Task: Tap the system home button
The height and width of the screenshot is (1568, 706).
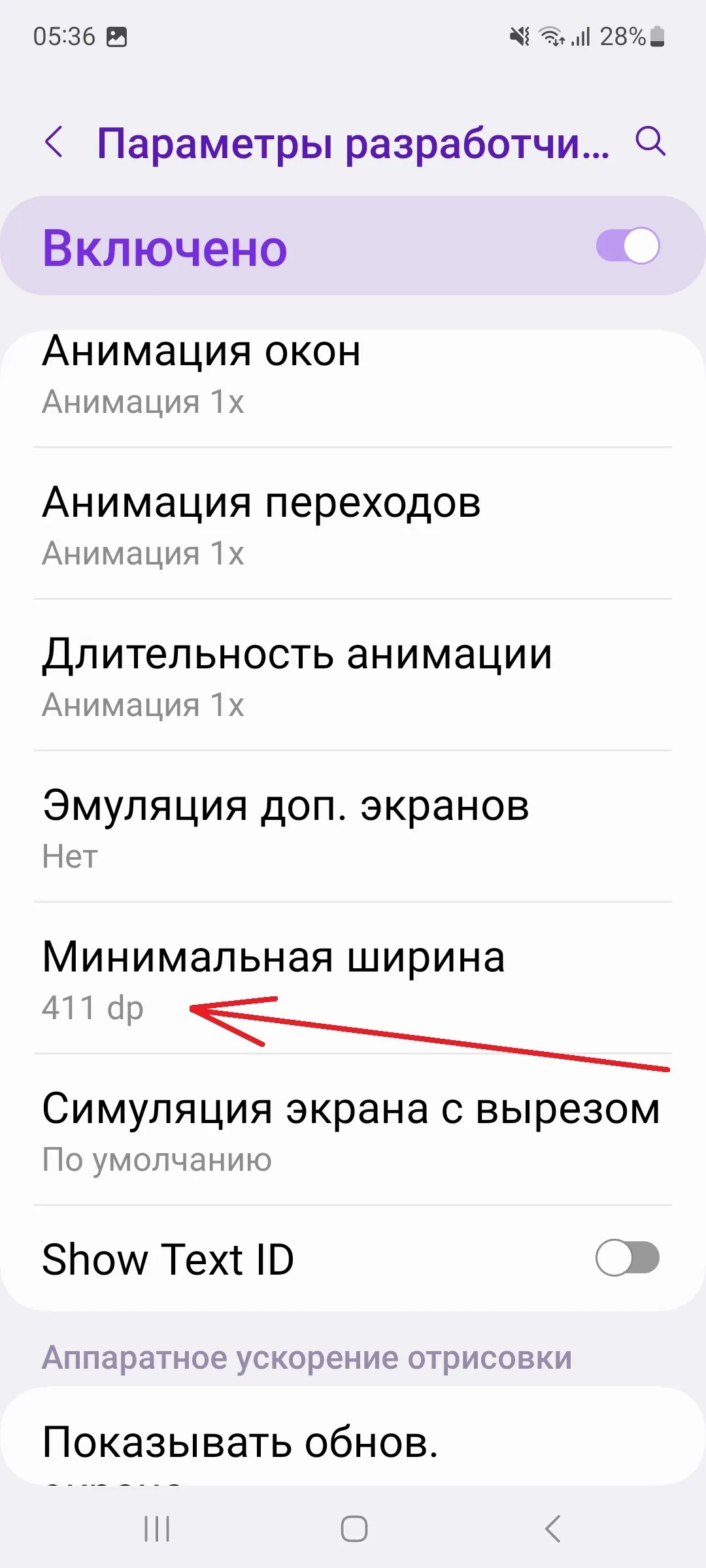Action: point(354,1529)
